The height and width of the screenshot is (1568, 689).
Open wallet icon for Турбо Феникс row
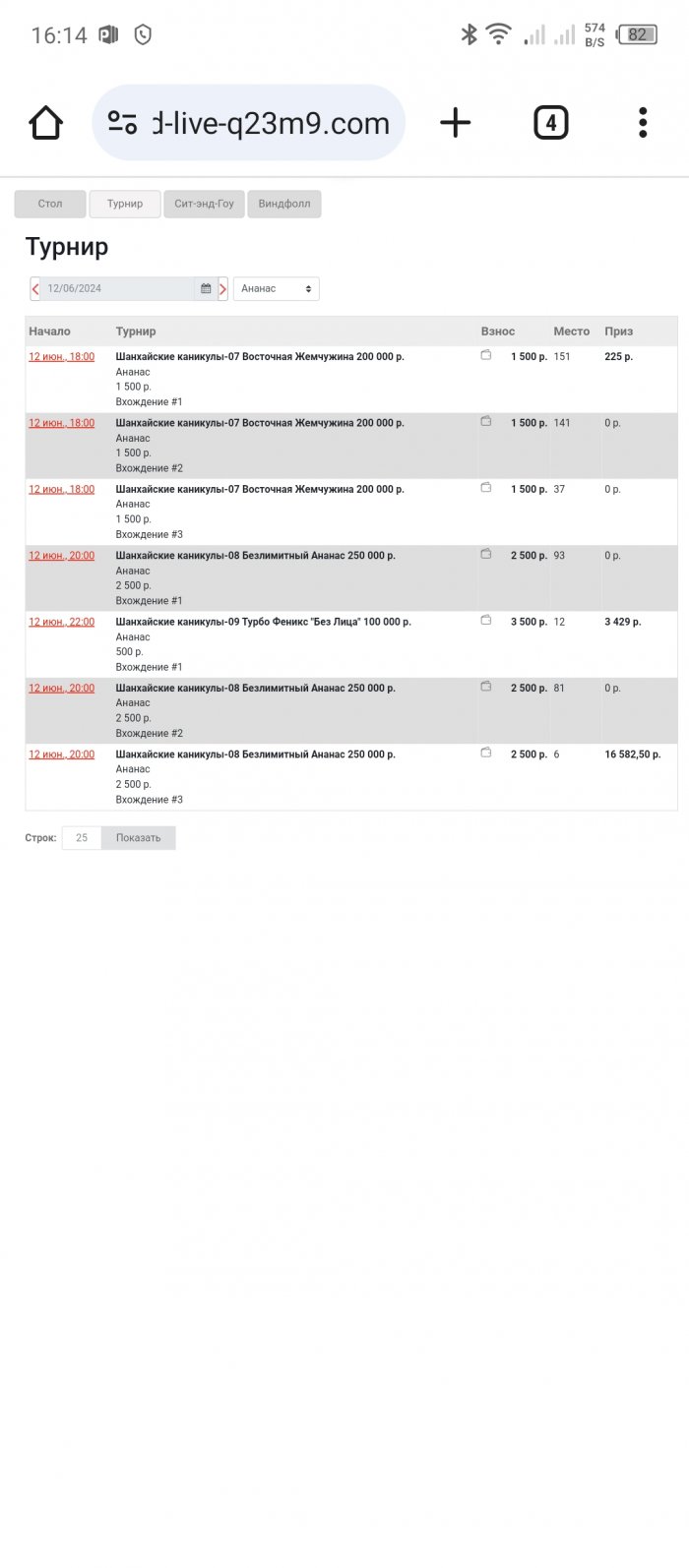pyautogui.click(x=486, y=621)
